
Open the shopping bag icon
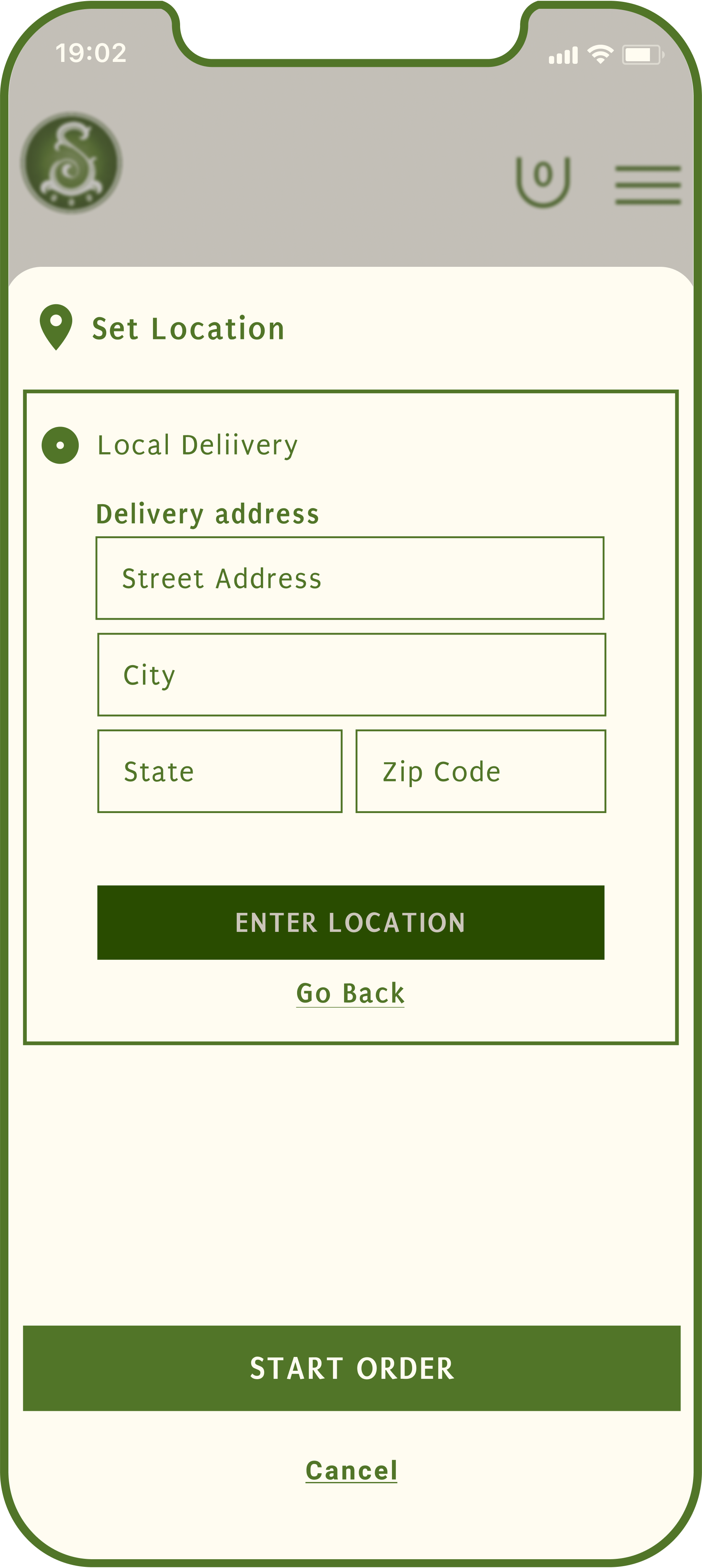(543, 182)
